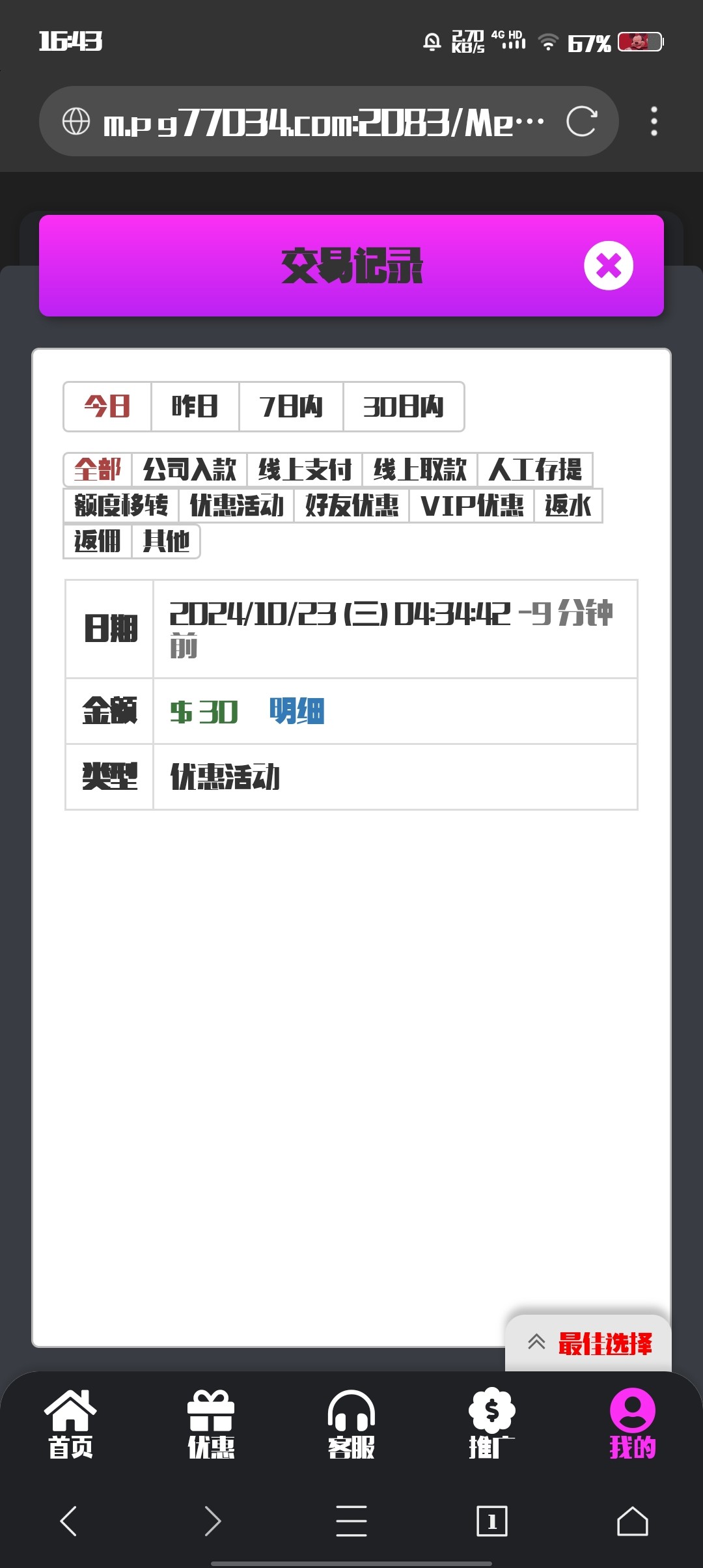Filter by 线上取款
The image size is (703, 1568).
(420, 469)
